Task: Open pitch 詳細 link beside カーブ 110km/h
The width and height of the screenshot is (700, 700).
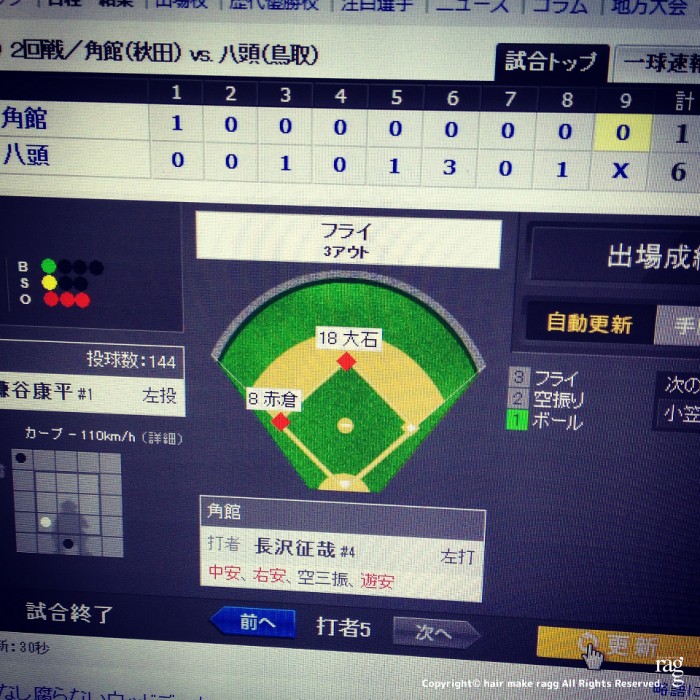Action: coord(160,438)
